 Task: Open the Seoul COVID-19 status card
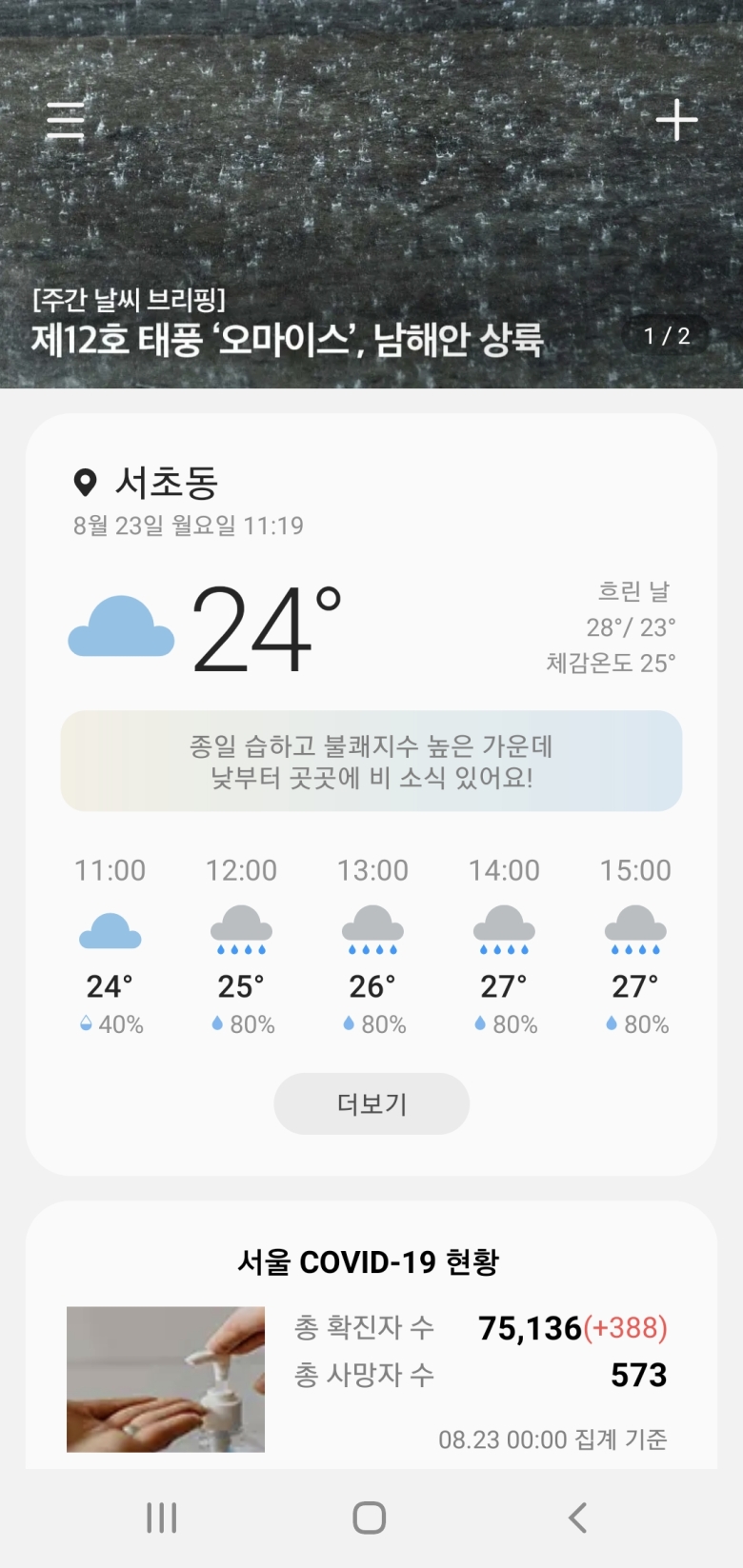coord(370,1352)
